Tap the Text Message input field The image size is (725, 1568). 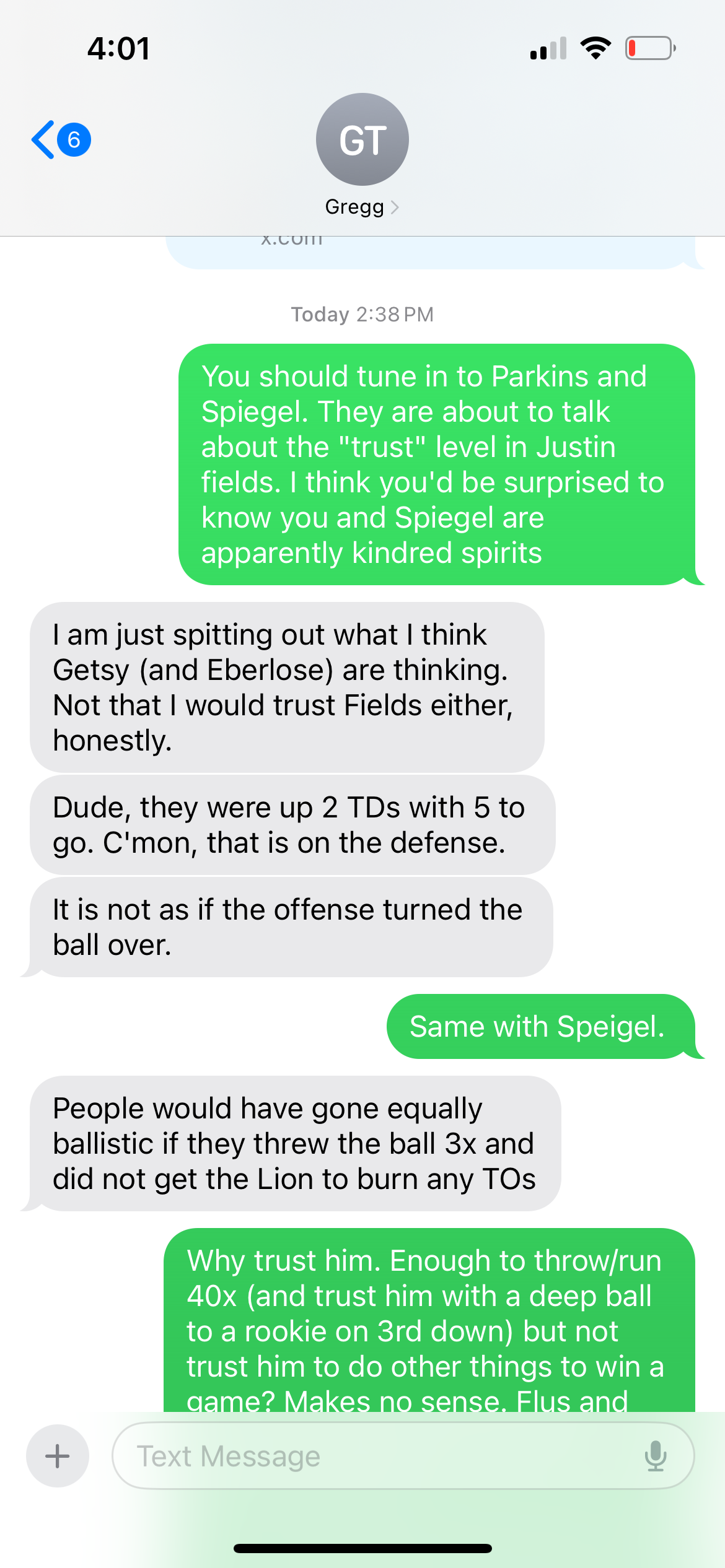[x=403, y=1456]
